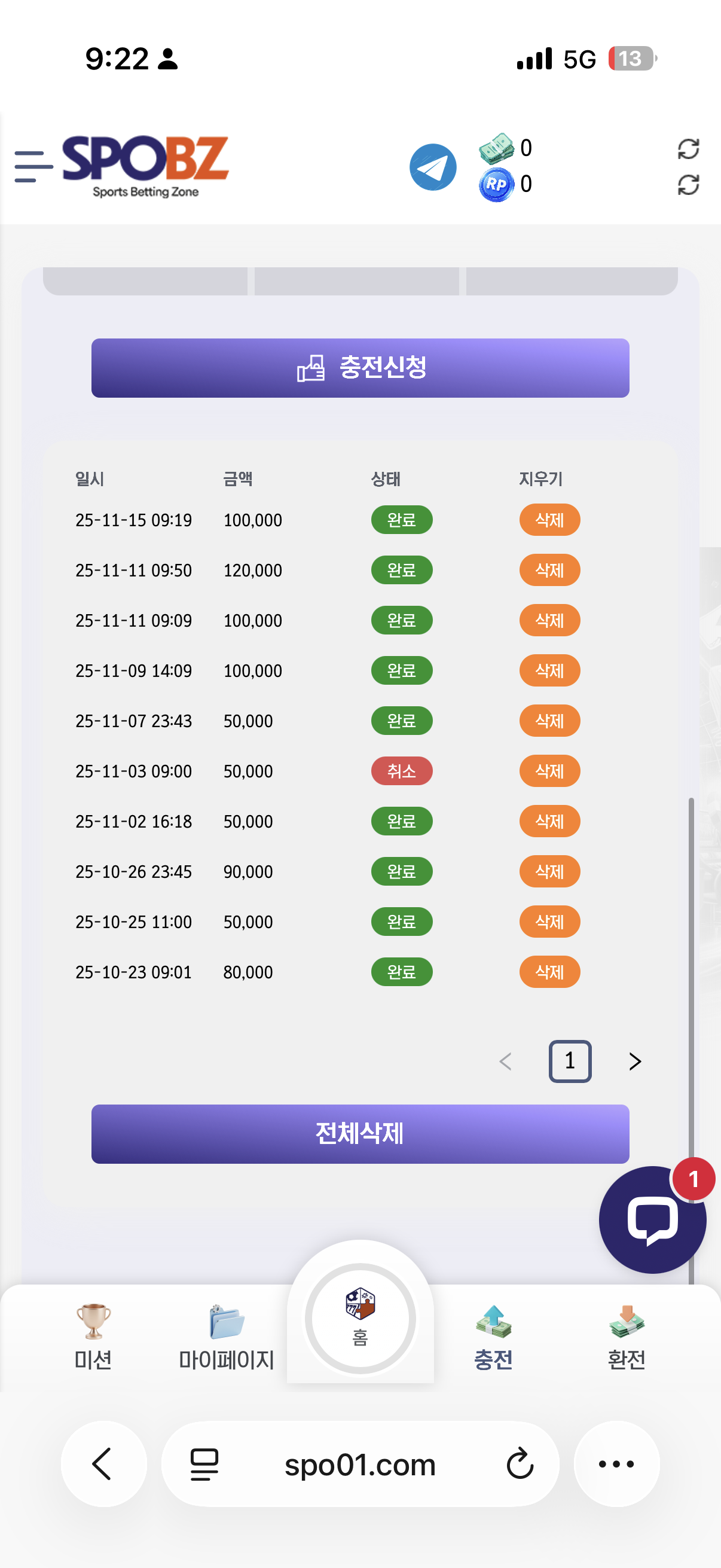721x1568 pixels.
Task: Switch to the 미션 tab
Action: coord(93,1337)
